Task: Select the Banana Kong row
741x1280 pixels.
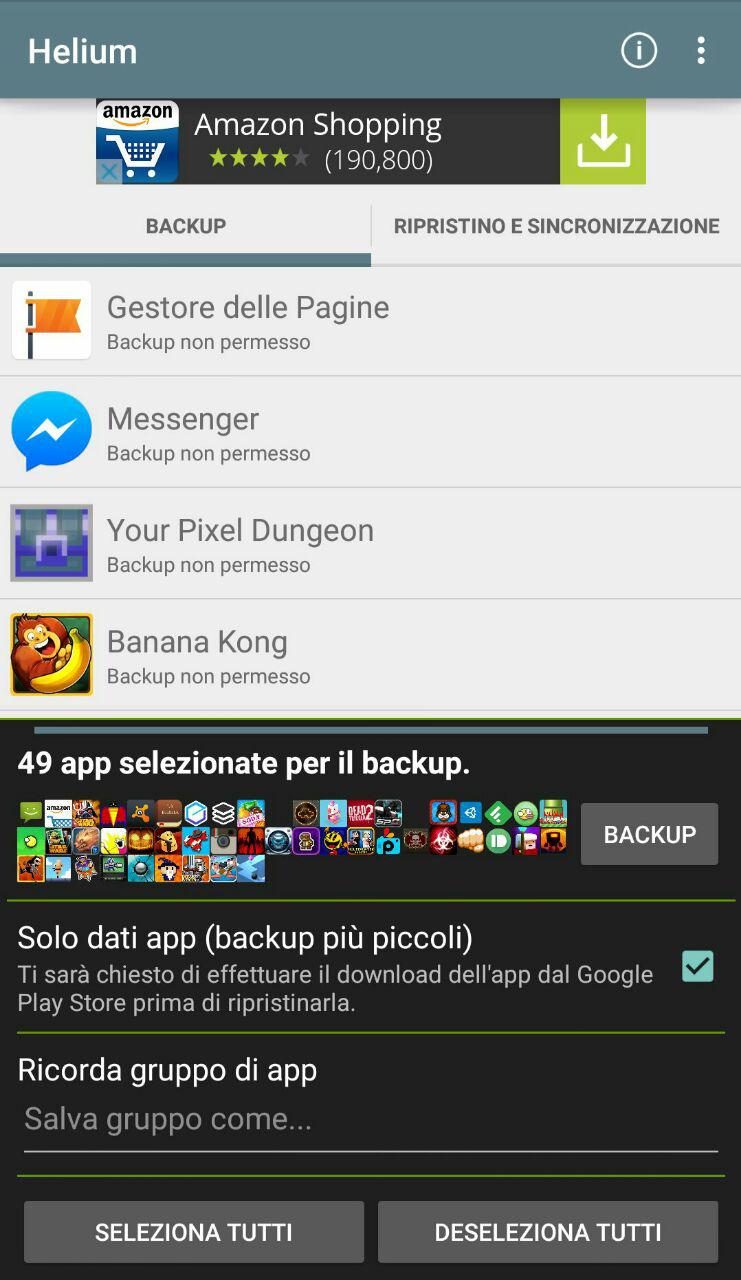Action: [x=370, y=656]
